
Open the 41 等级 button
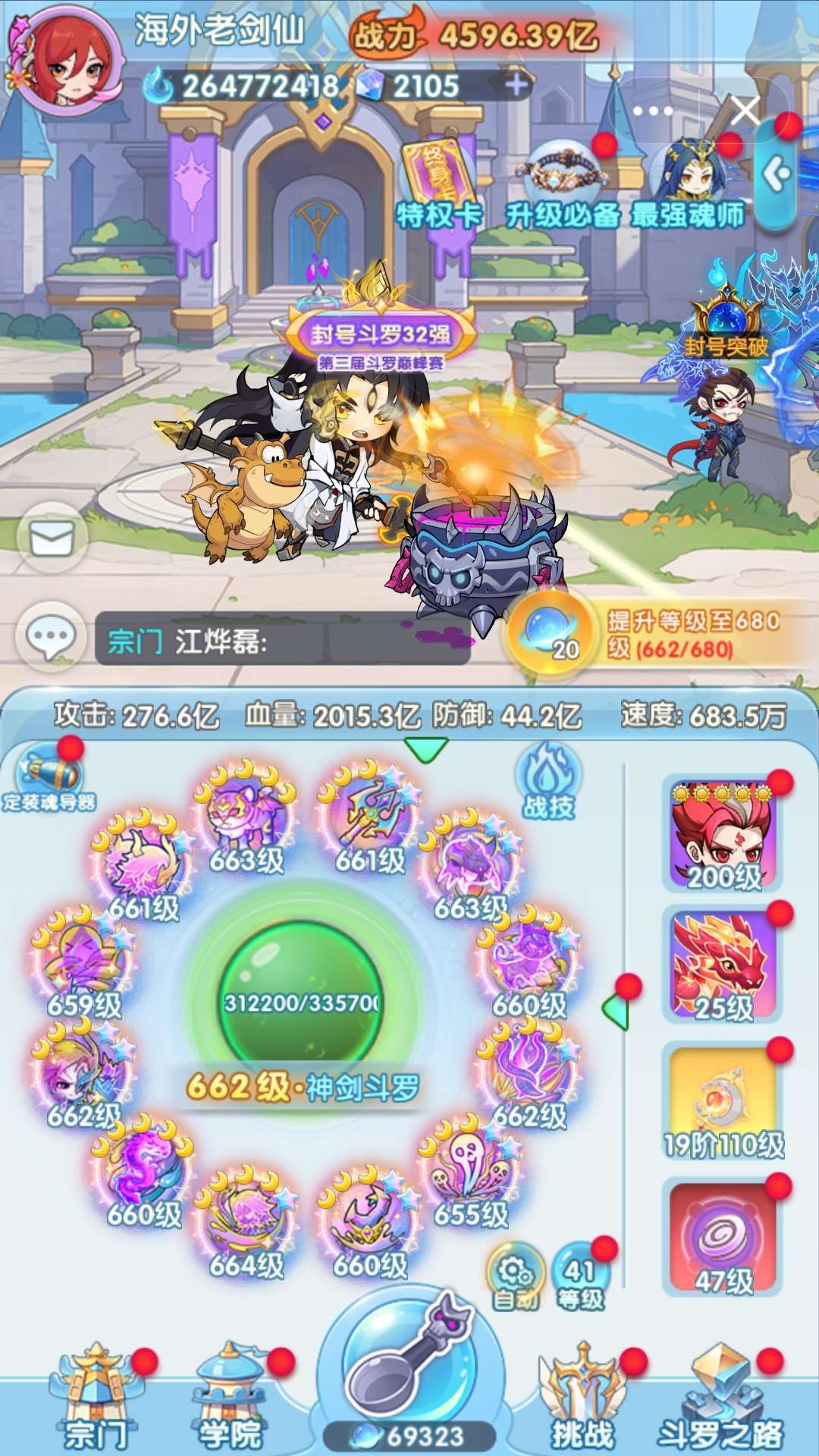[x=580, y=1279]
